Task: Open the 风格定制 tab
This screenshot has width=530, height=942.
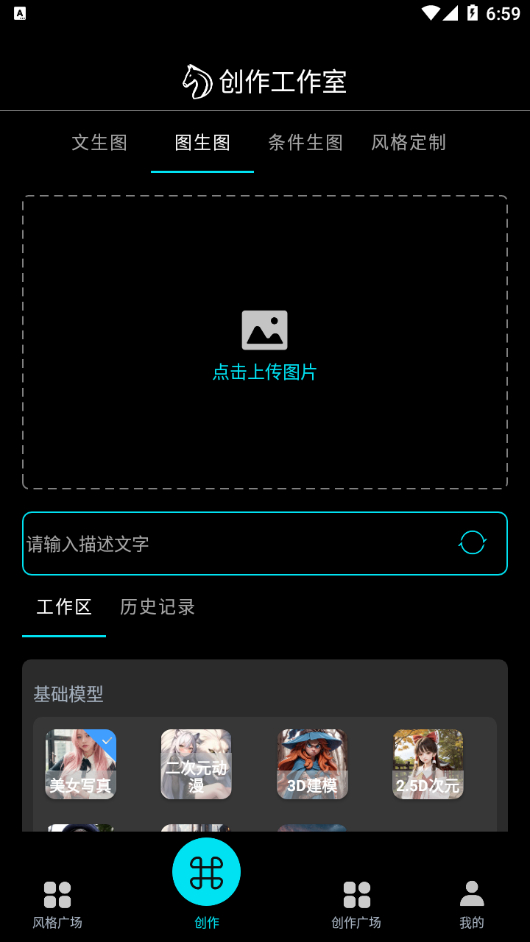Action: (409, 143)
